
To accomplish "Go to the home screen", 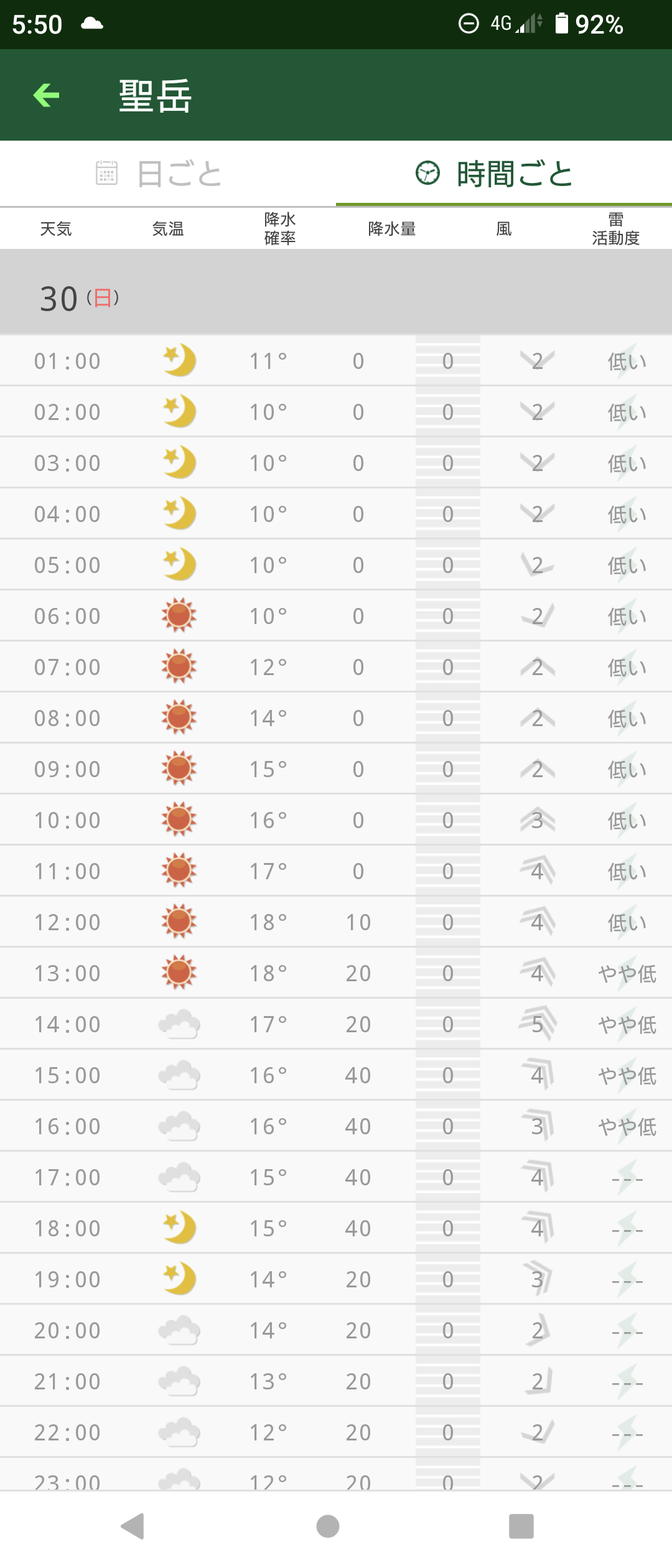I will coord(328,1526).
